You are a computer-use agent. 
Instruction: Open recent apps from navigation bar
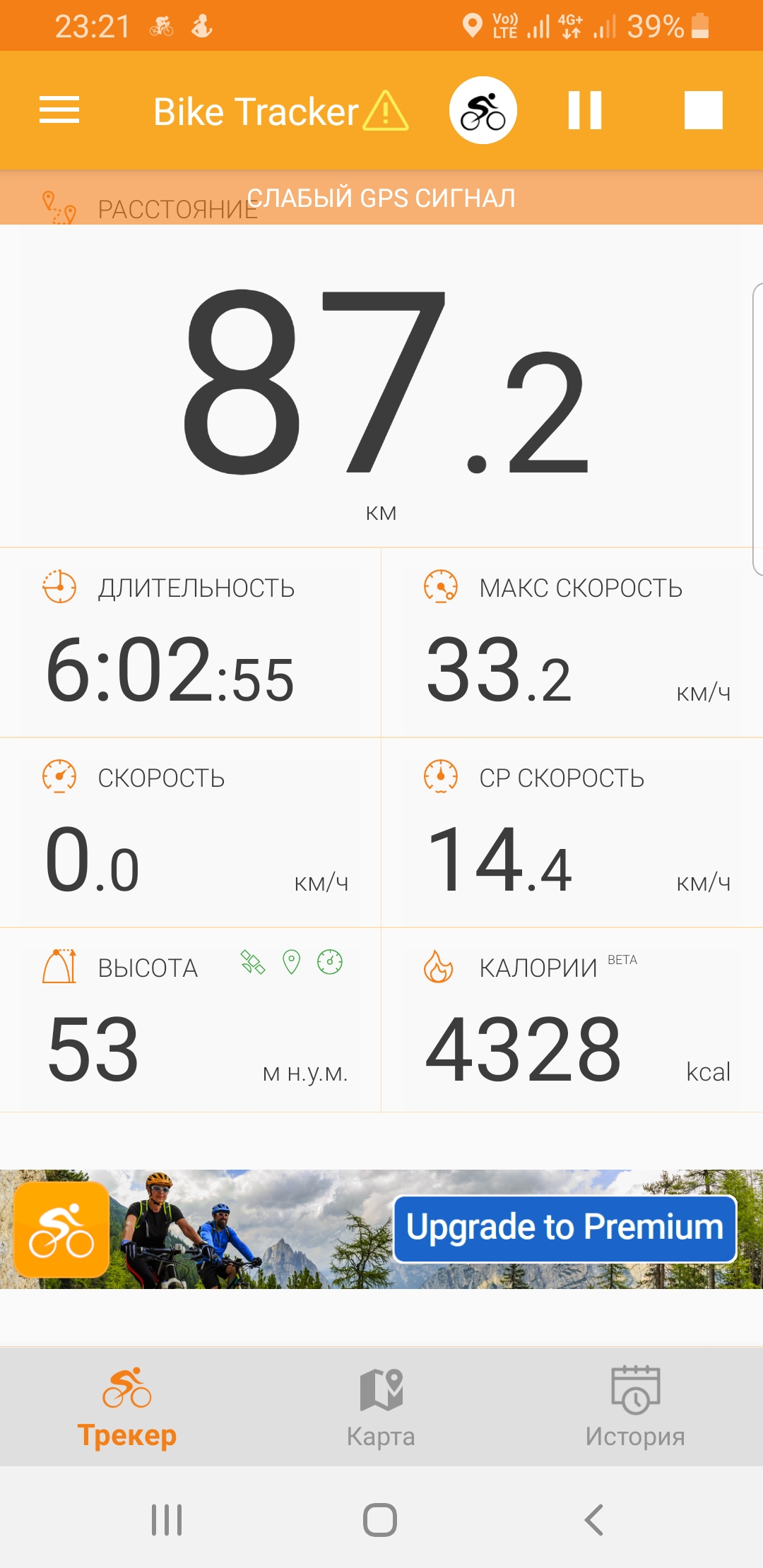click(x=167, y=1520)
